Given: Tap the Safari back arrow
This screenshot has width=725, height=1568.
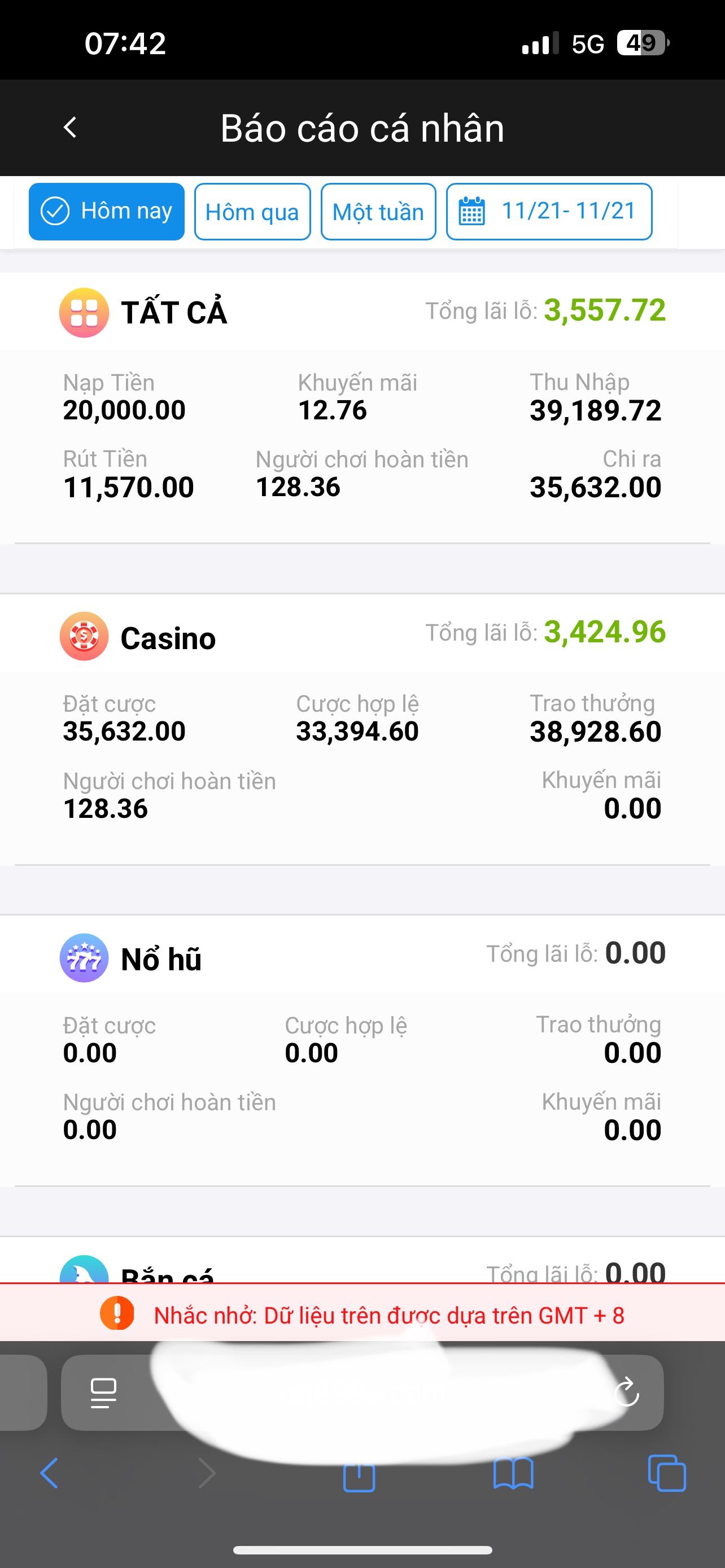Looking at the screenshot, I should [49, 1474].
